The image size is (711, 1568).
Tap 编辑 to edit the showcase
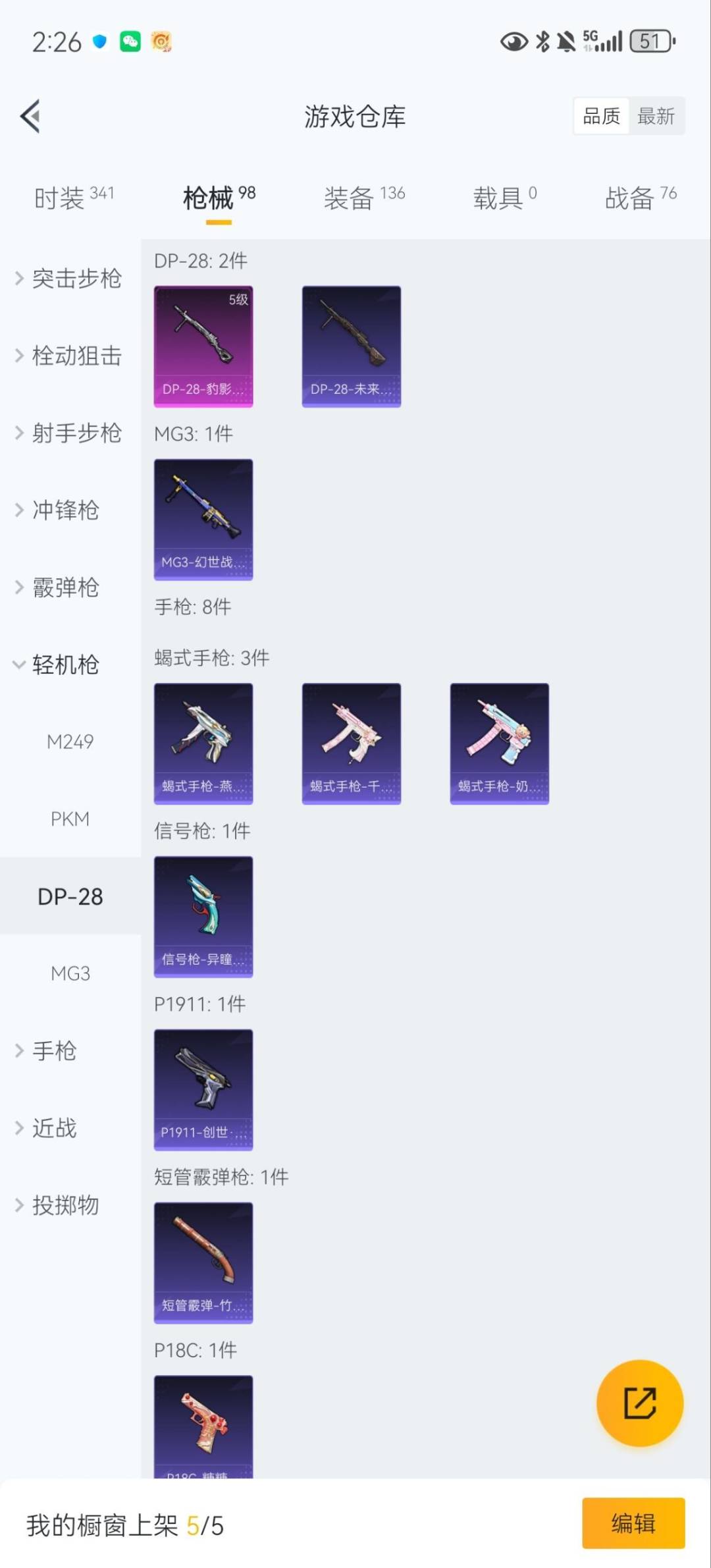(633, 1523)
